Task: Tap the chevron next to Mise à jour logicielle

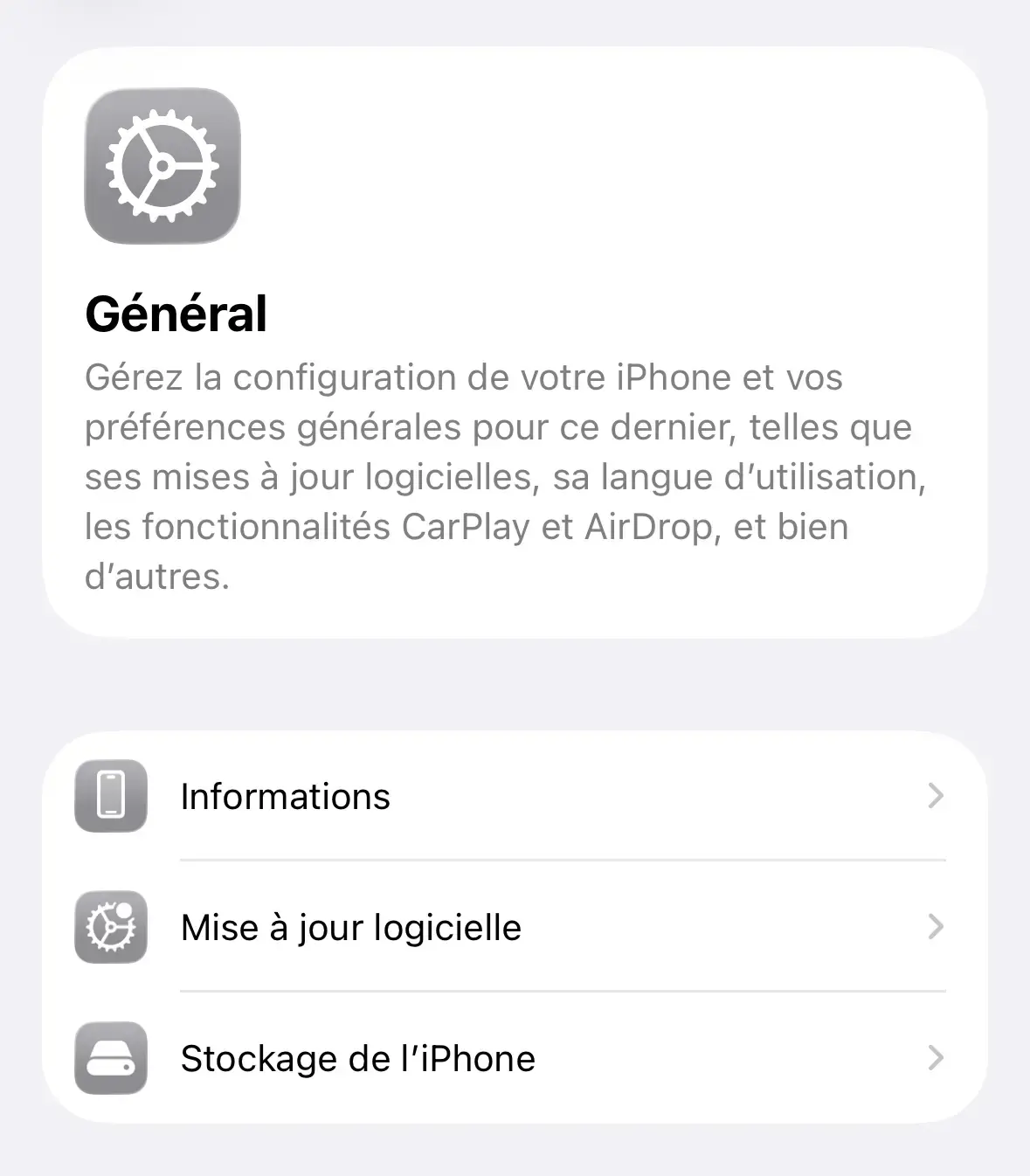Action: [x=937, y=927]
